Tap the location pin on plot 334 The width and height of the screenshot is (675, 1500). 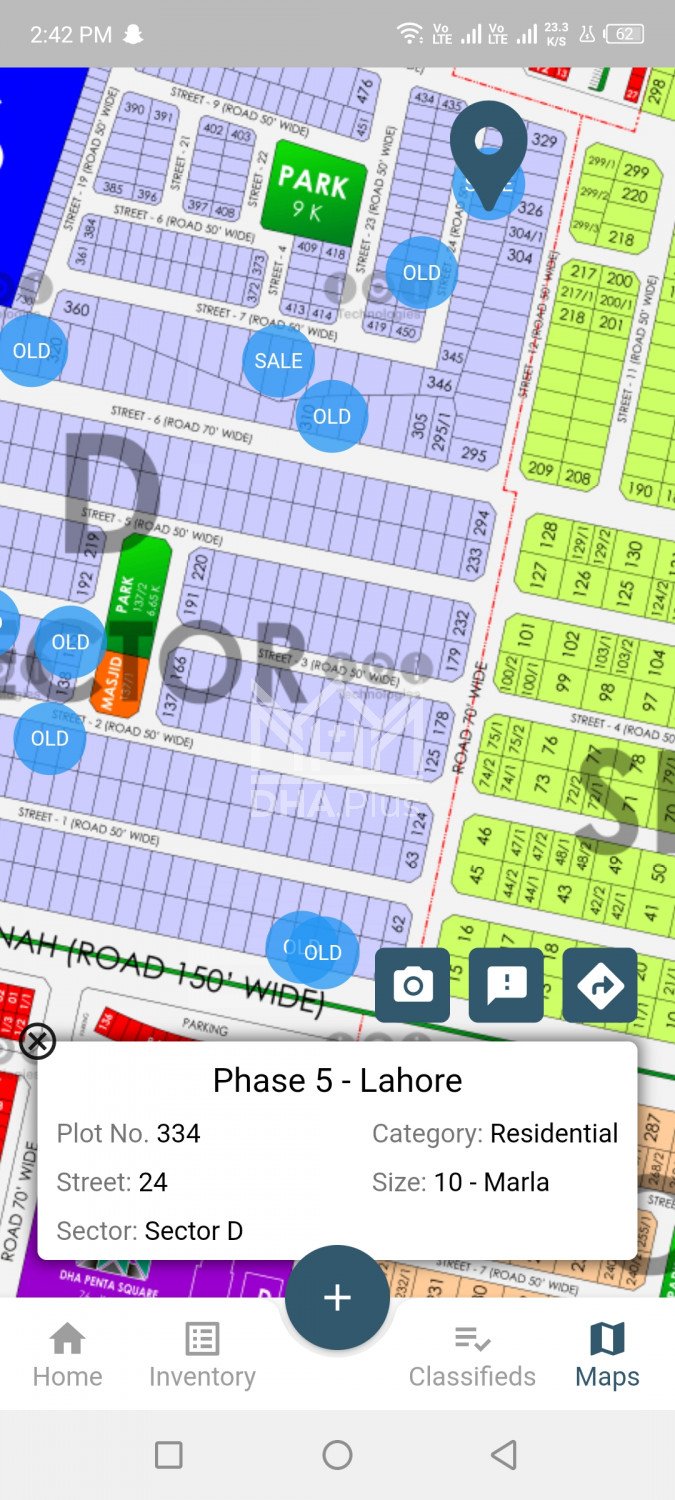[x=488, y=150]
